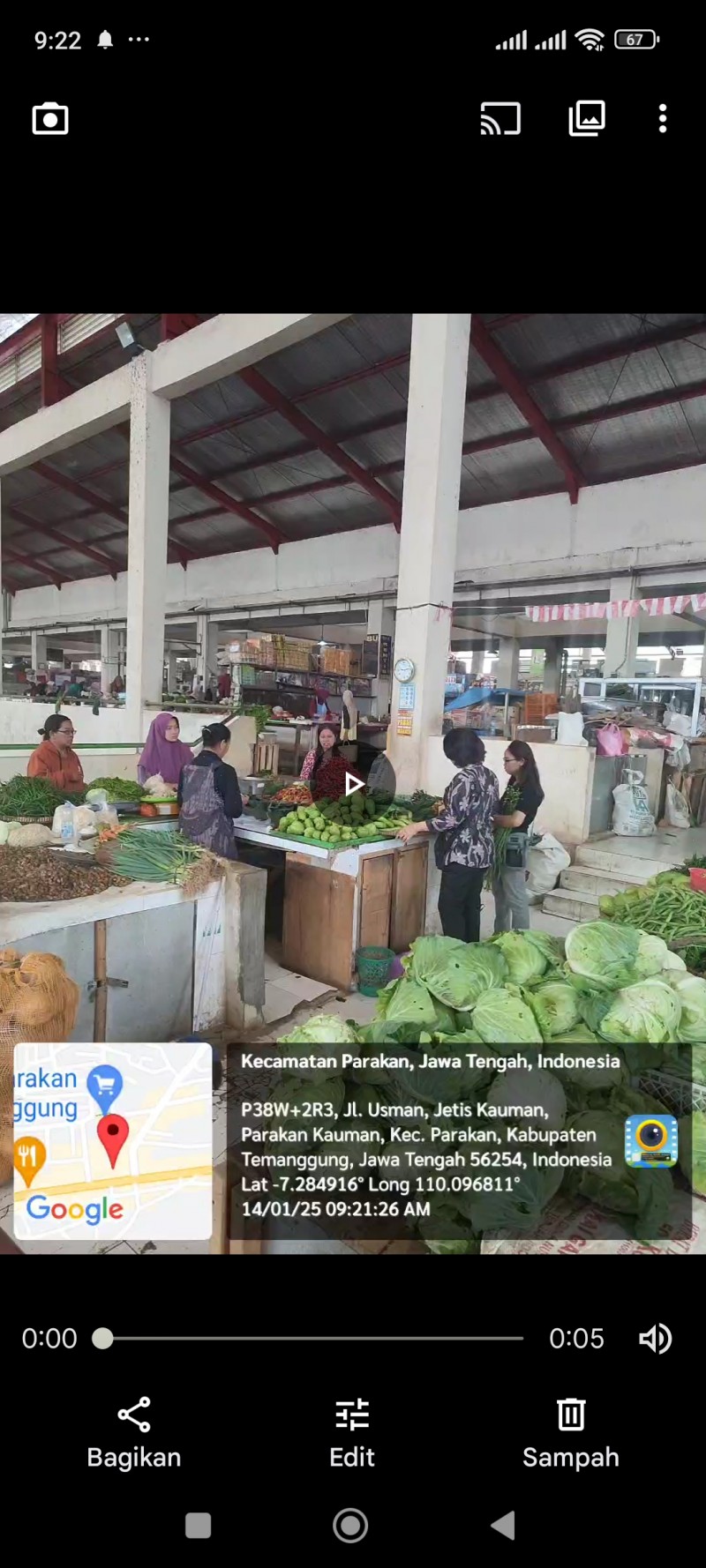Move the video to Sampah
Image resolution: width=706 pixels, height=1568 pixels.
coord(571,1434)
